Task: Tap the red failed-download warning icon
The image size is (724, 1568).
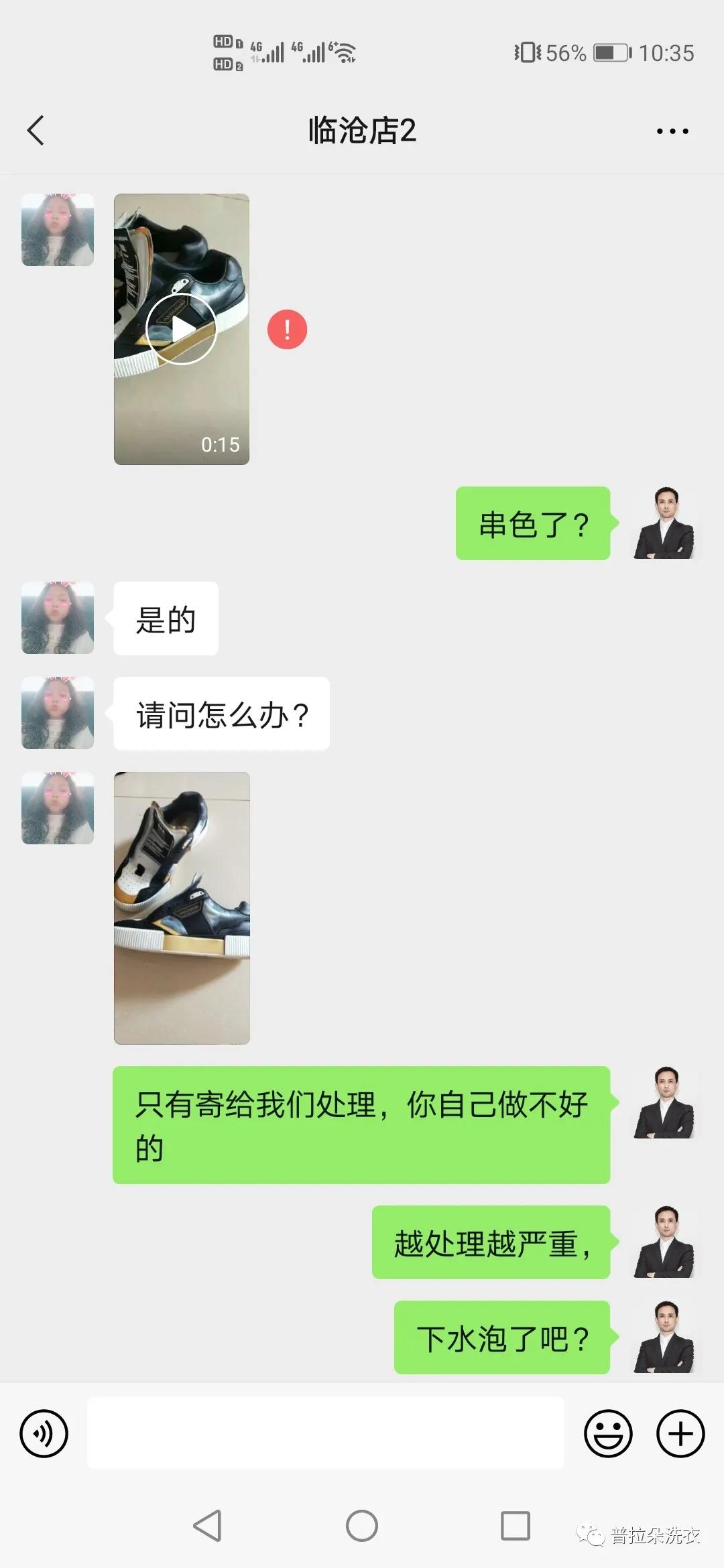Action: (287, 330)
